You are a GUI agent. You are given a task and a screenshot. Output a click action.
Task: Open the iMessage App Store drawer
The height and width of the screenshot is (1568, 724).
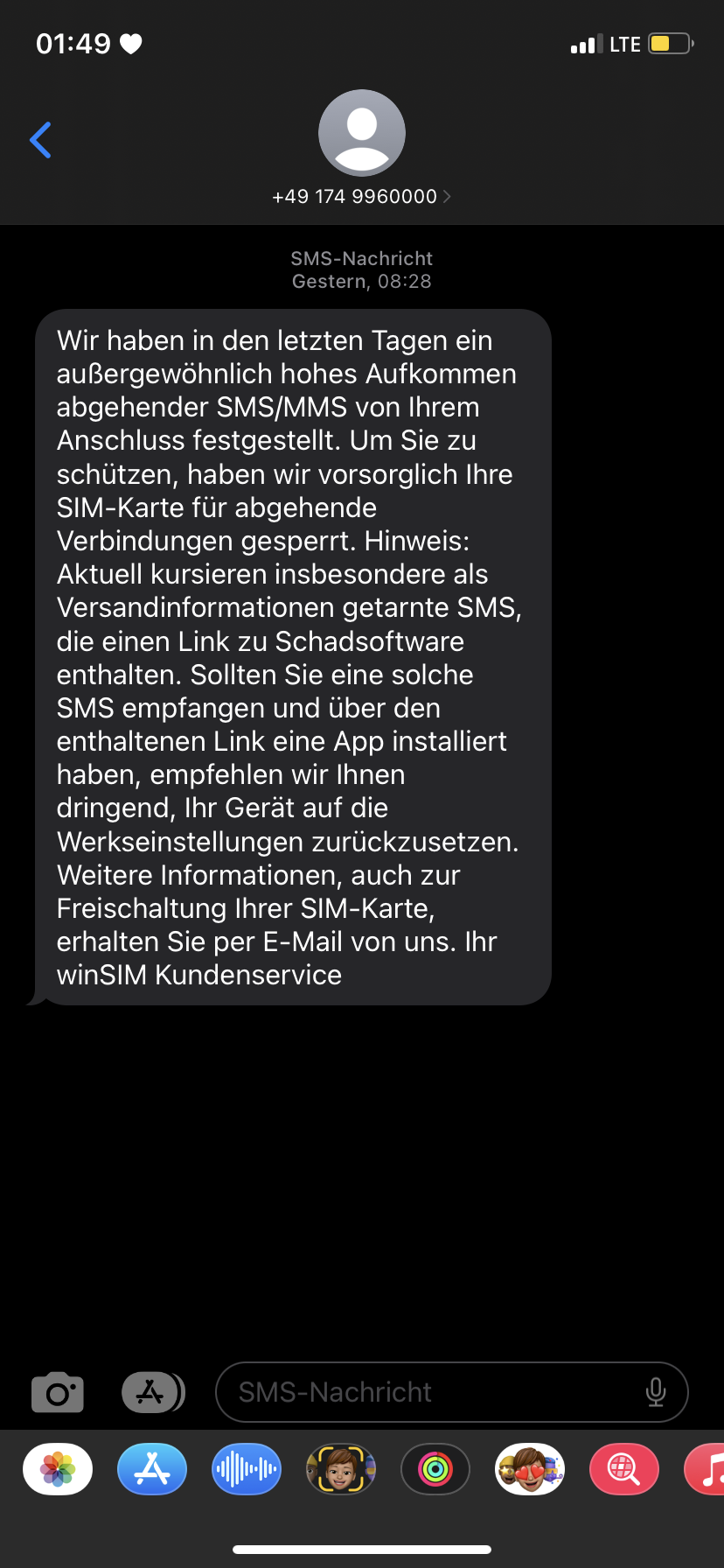pyautogui.click(x=153, y=1392)
